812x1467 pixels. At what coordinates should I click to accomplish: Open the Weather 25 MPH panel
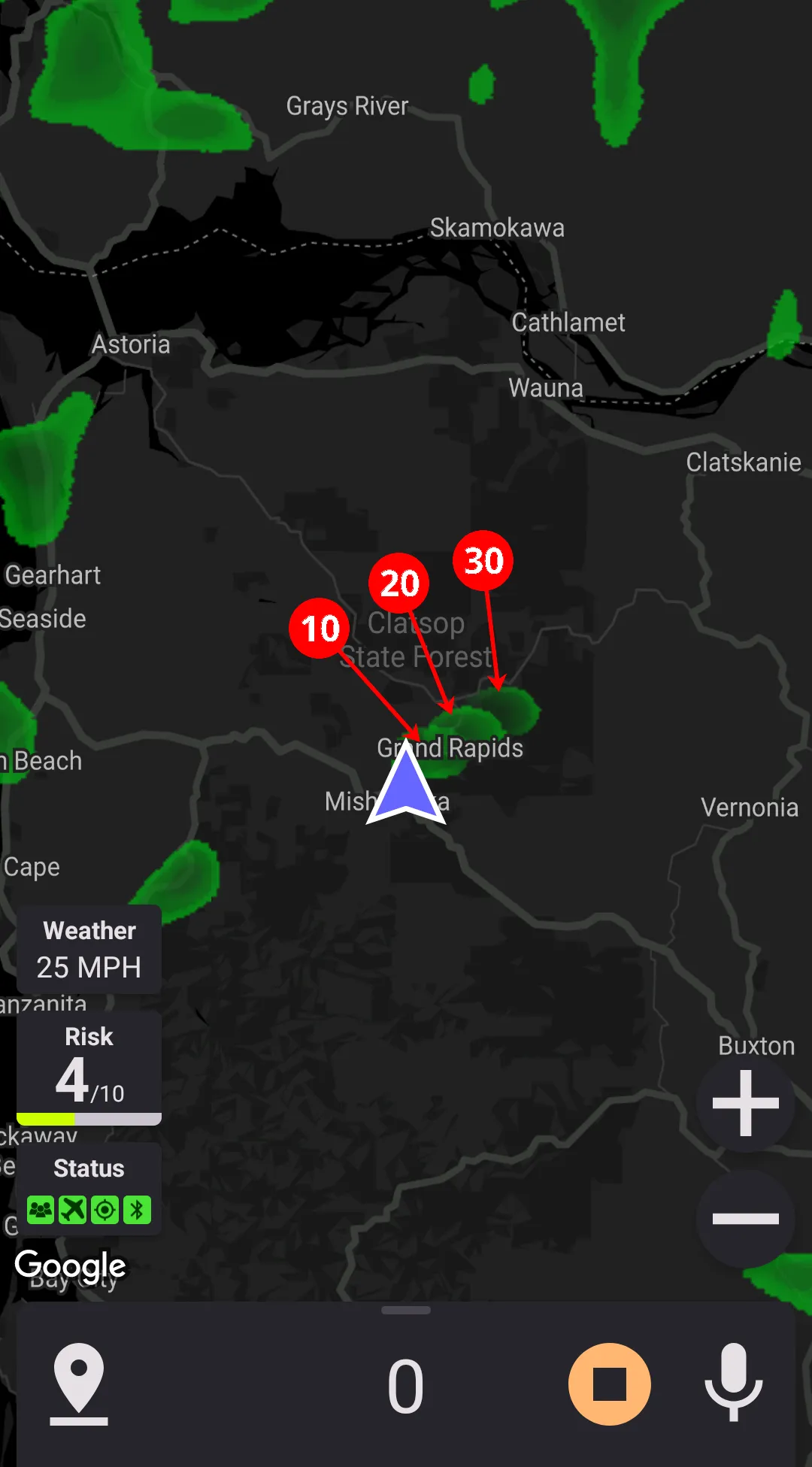[89, 950]
